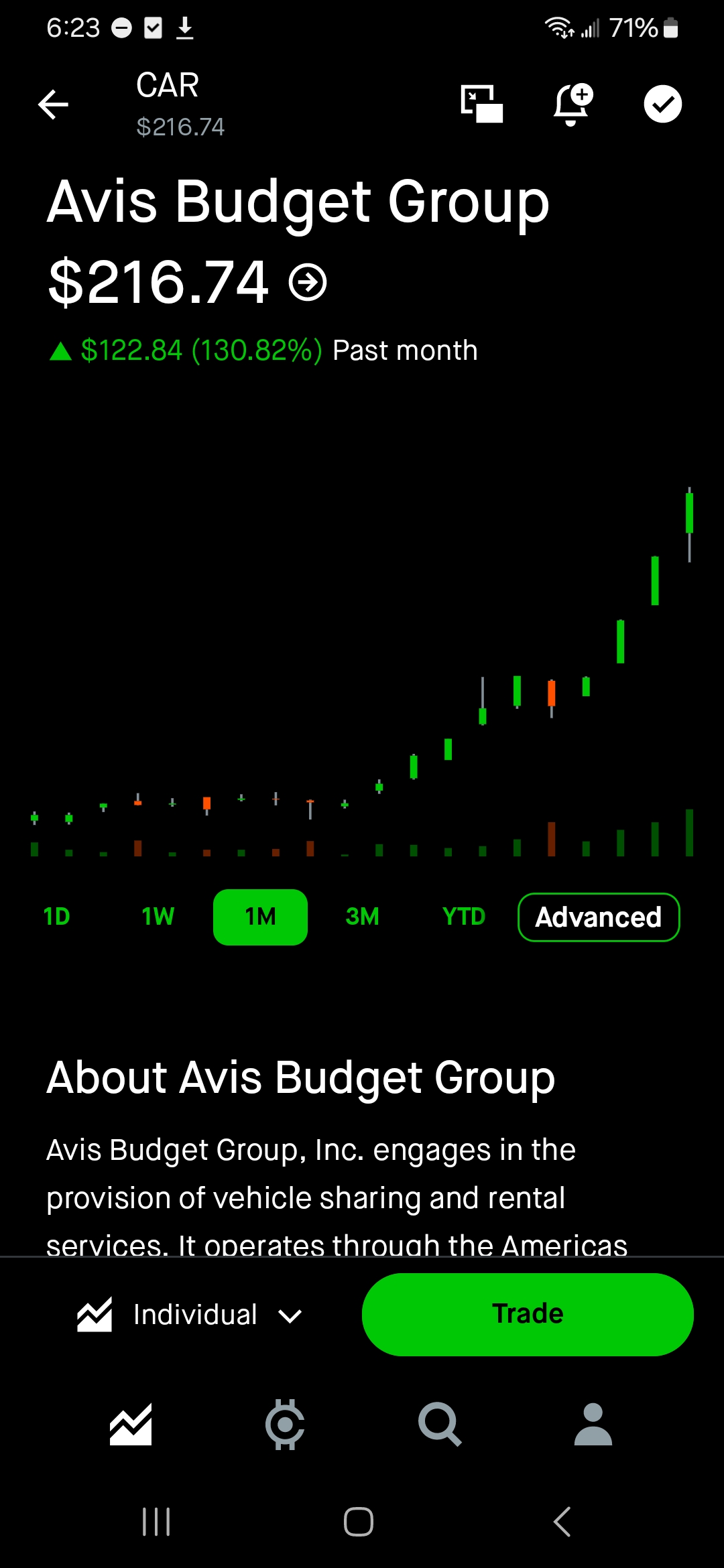Open picture-in-picture chart view

(481, 104)
